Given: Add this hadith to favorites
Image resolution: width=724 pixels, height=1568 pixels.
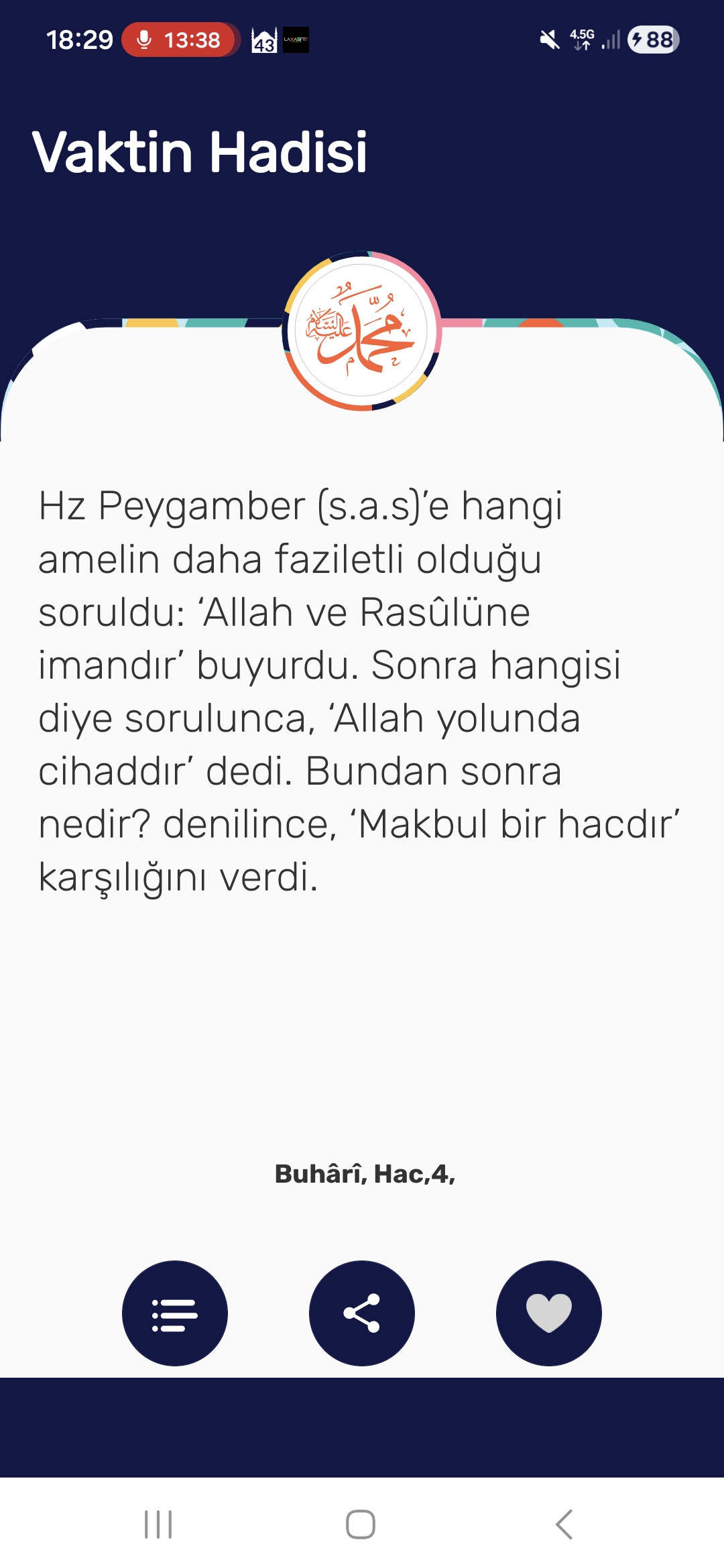Looking at the screenshot, I should [x=548, y=1313].
